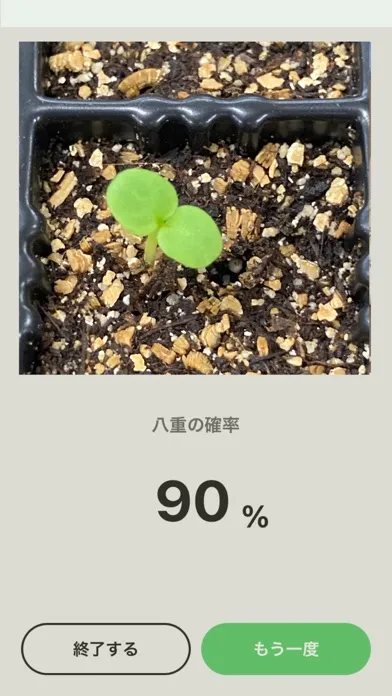Try again with the もう一度 button
Image resolution: width=392 pixels, height=696 pixels.
click(x=286, y=649)
